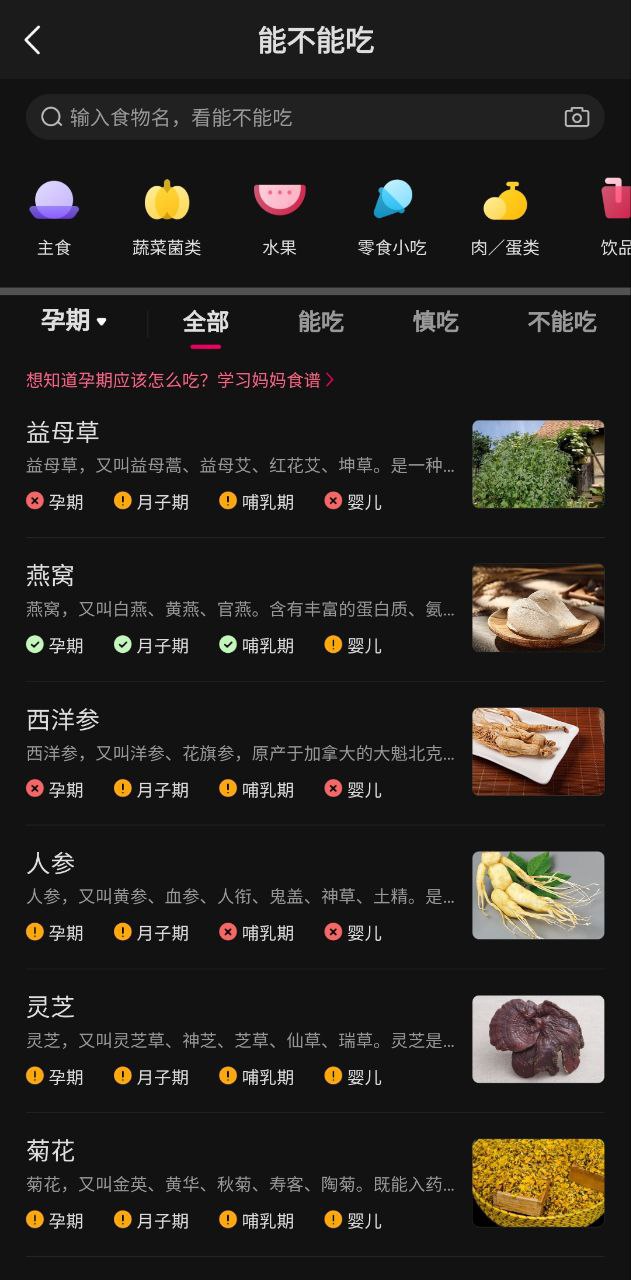
Task: Open the 西洋参 food entry
Action: 240,752
